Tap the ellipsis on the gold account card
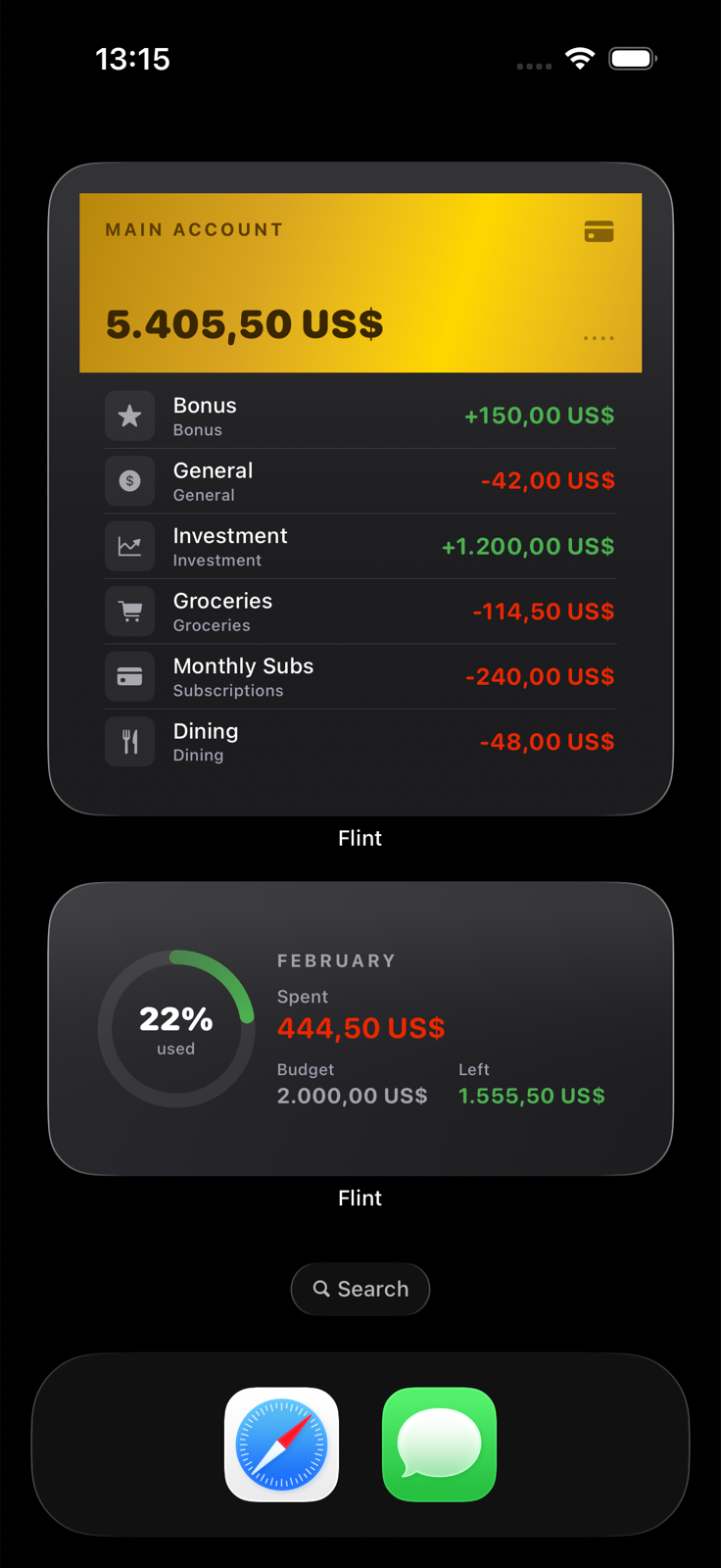 [x=598, y=337]
